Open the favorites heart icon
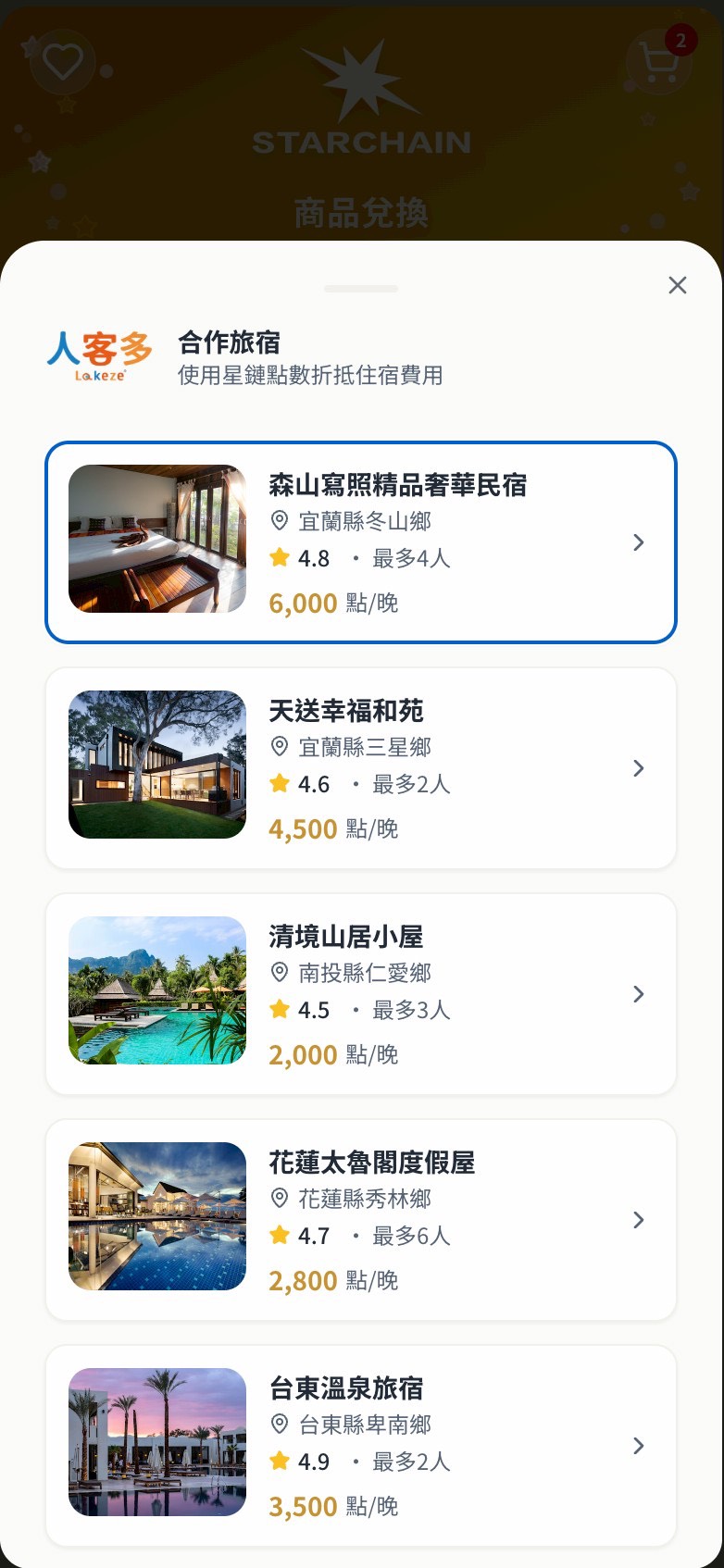Viewport: 724px width, 1568px height. click(62, 64)
